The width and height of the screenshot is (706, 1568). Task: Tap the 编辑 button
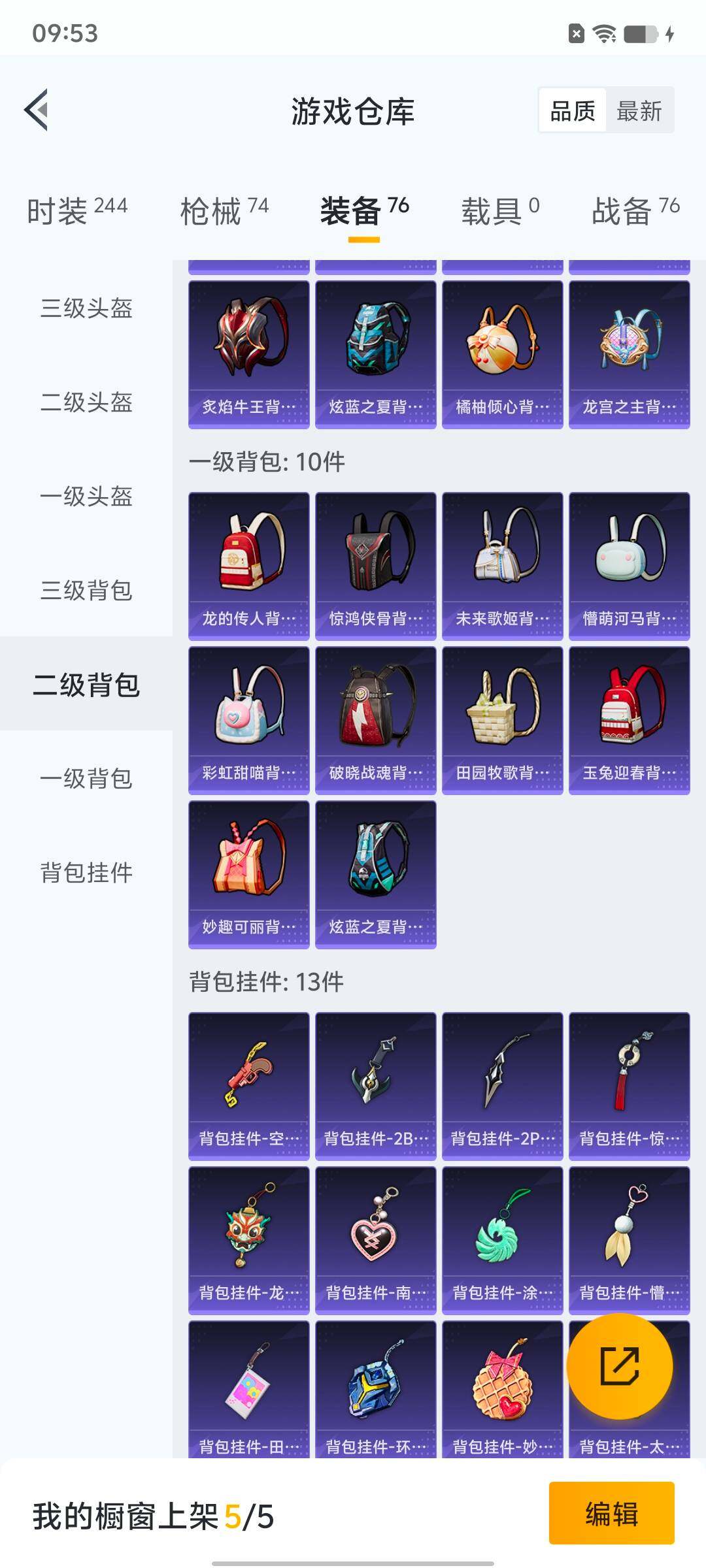tap(611, 1514)
